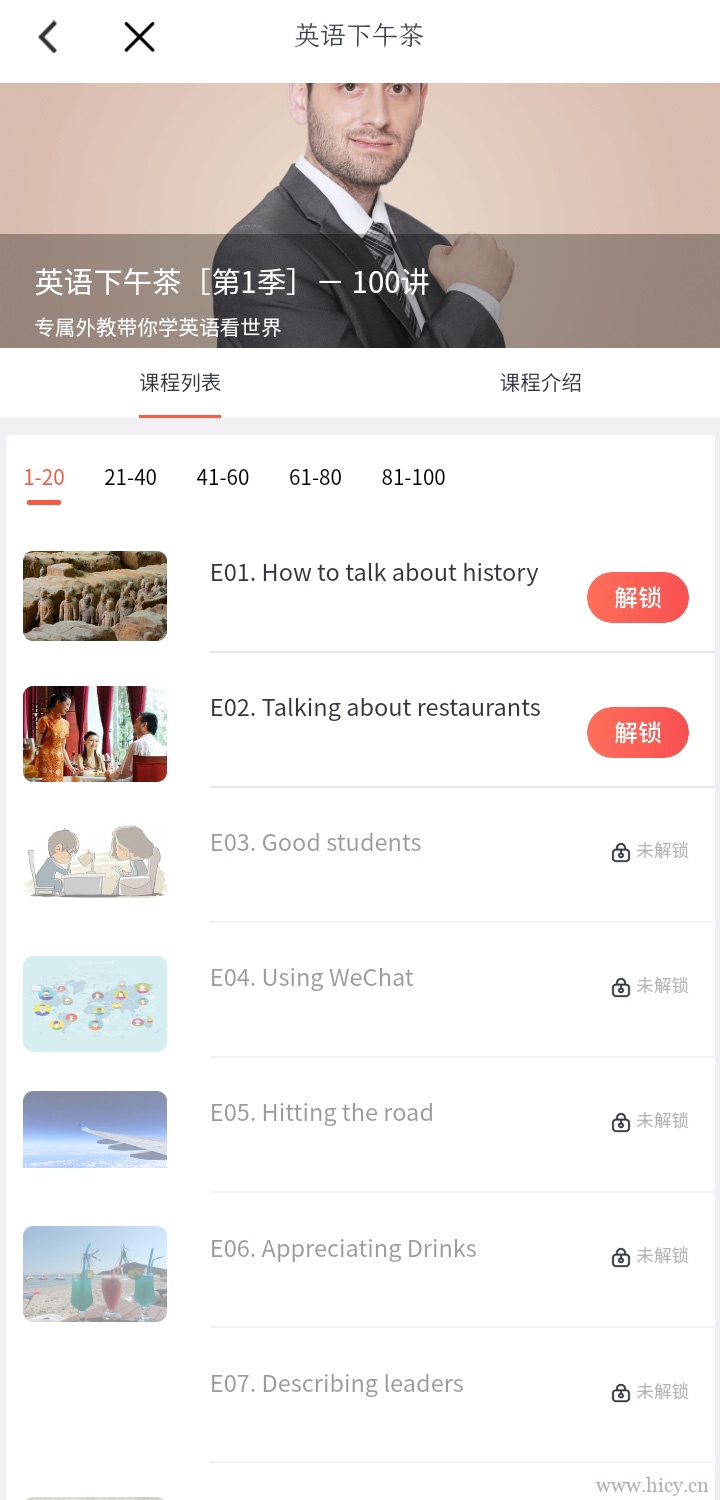720x1500 pixels.
Task: Tap 解锁 to unlock E01 How to talk about history
Action: pos(637,597)
